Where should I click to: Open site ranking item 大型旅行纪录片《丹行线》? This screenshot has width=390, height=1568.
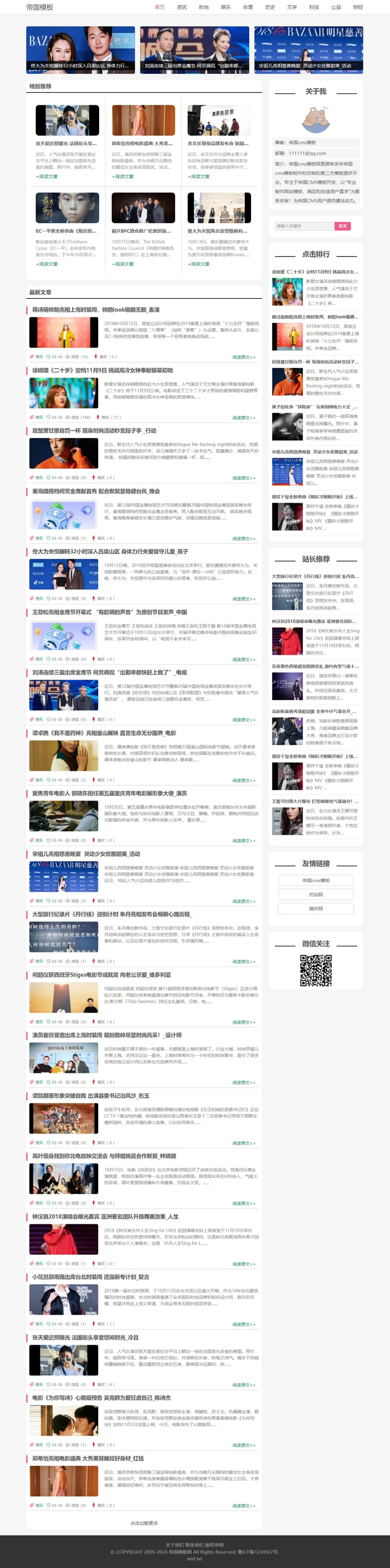[x=314, y=576]
